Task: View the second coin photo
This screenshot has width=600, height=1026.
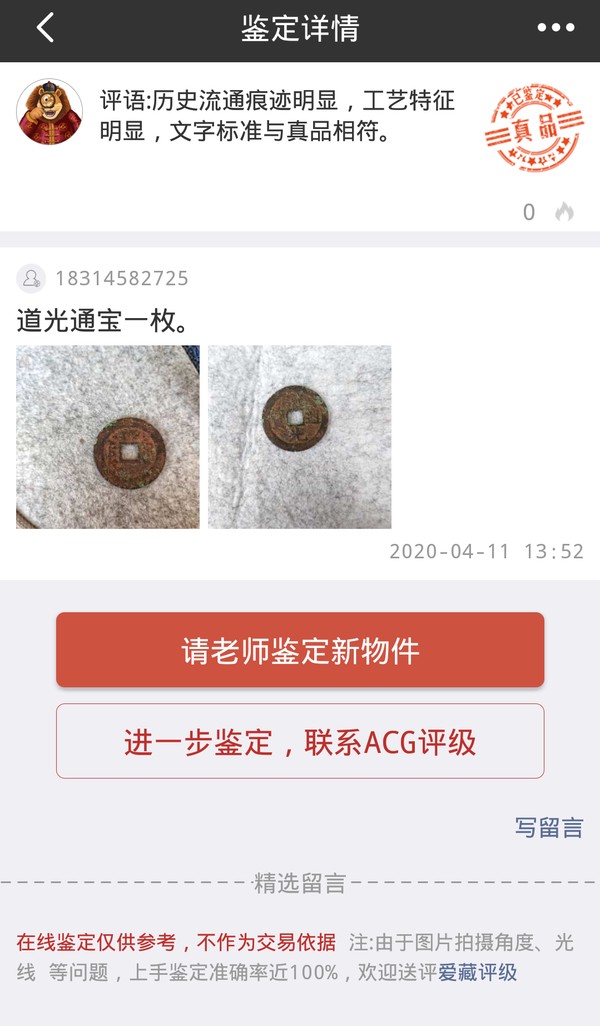Action: coord(299,437)
